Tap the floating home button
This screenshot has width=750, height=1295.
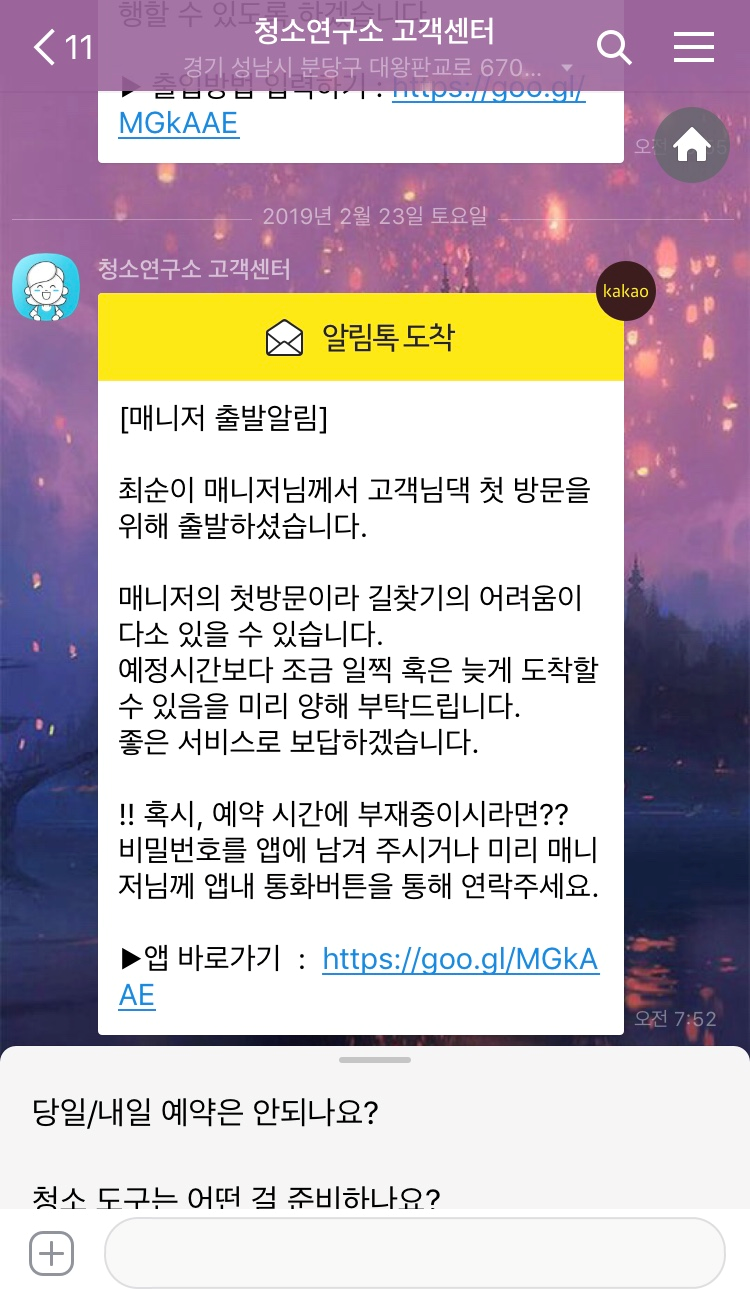coord(692,146)
